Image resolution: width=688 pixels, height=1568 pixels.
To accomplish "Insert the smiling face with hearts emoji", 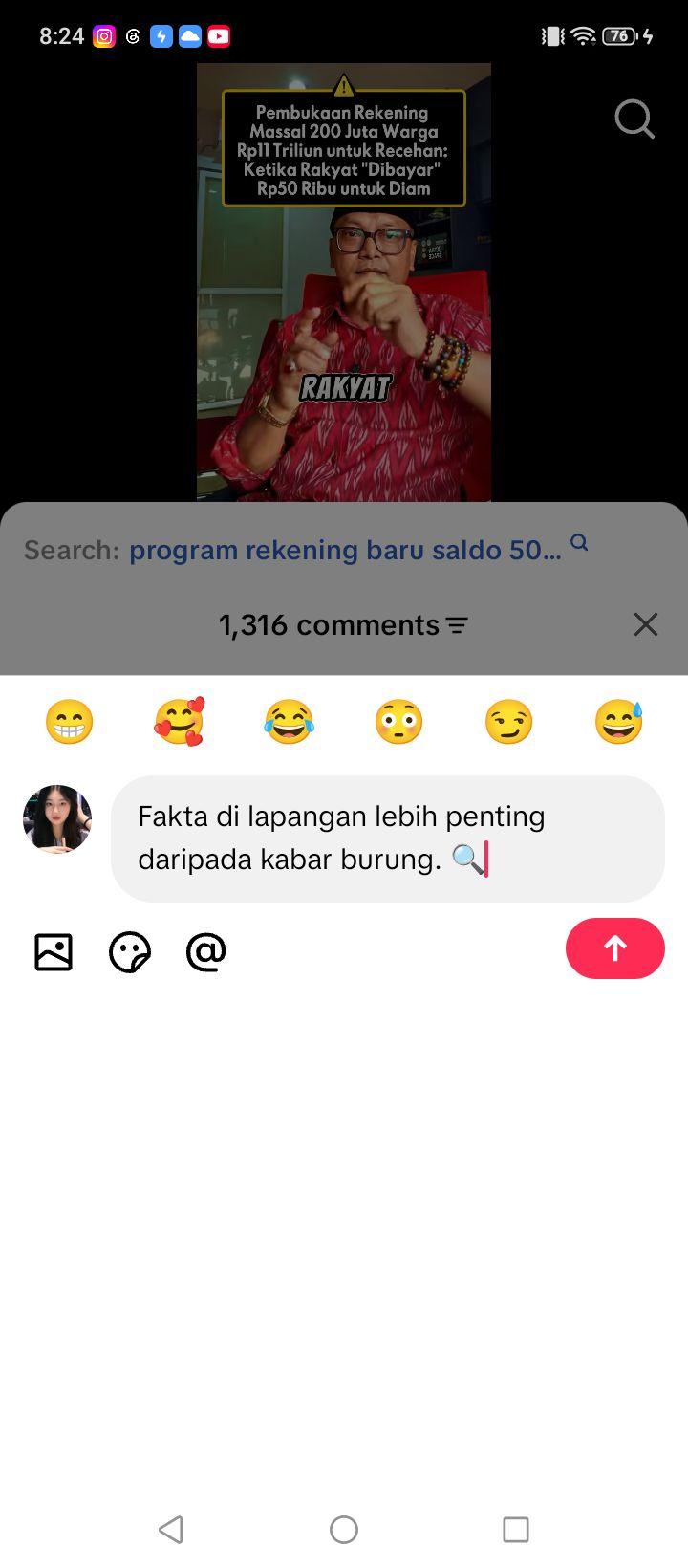I will coord(179,722).
